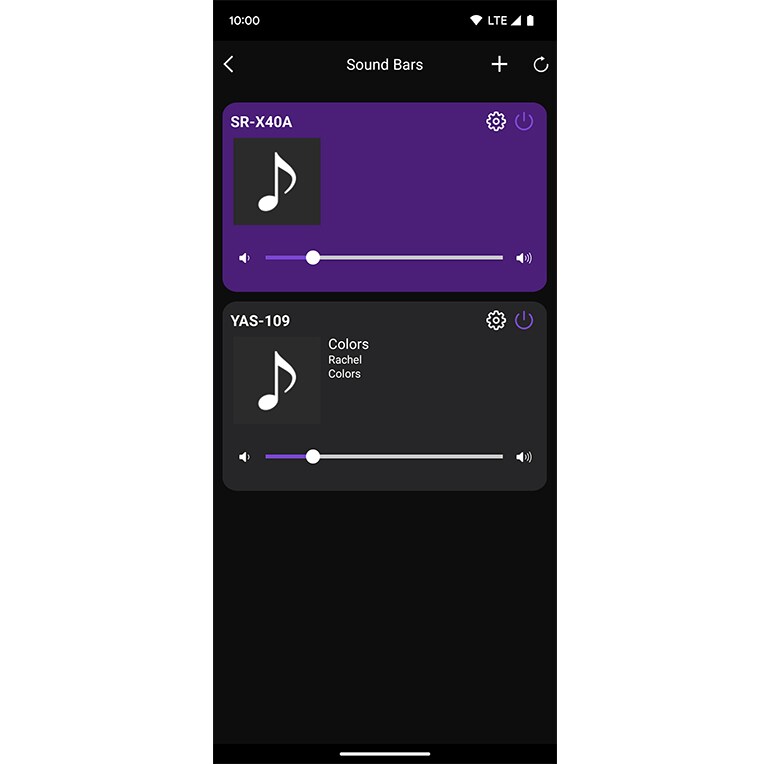Image resolution: width=770 pixels, height=764 pixels.
Task: Toggle power for SR-X40A
Action: point(524,122)
